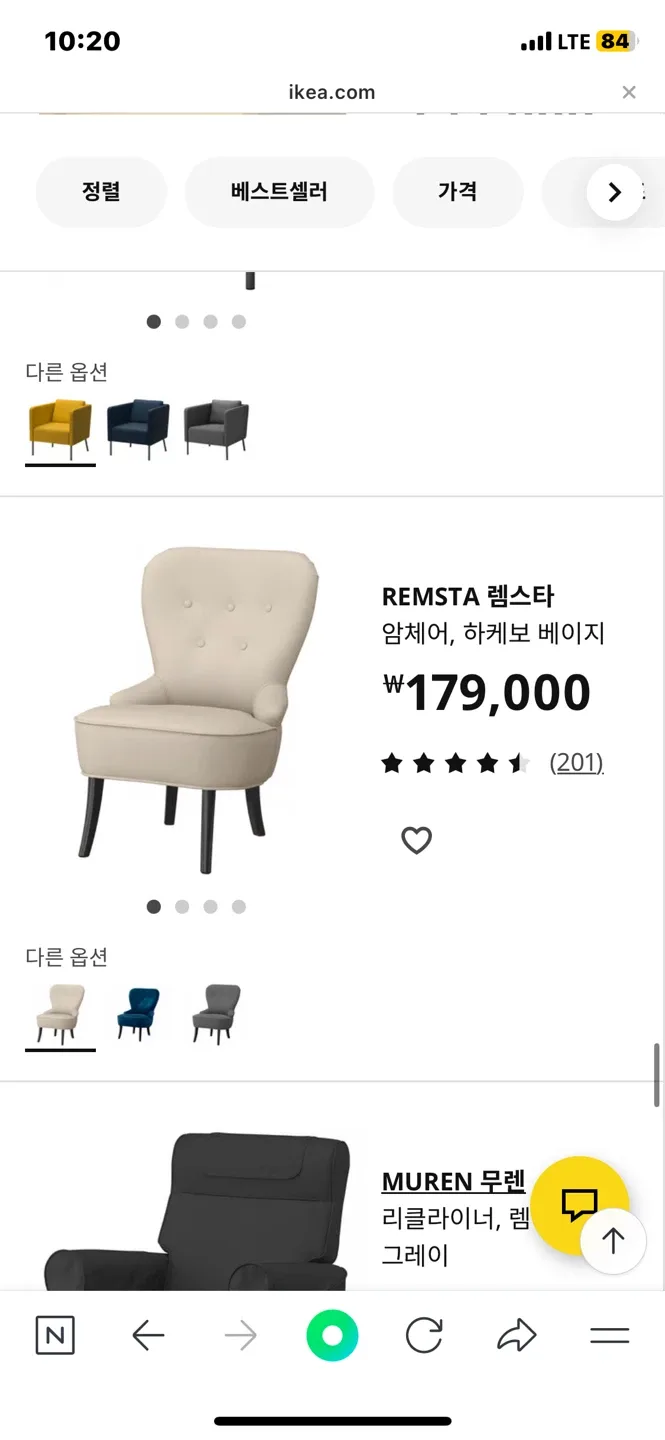Viewport: 665px width, 1440px height.
Task: Add REMSTA armchair to wishlist
Action: (416, 841)
